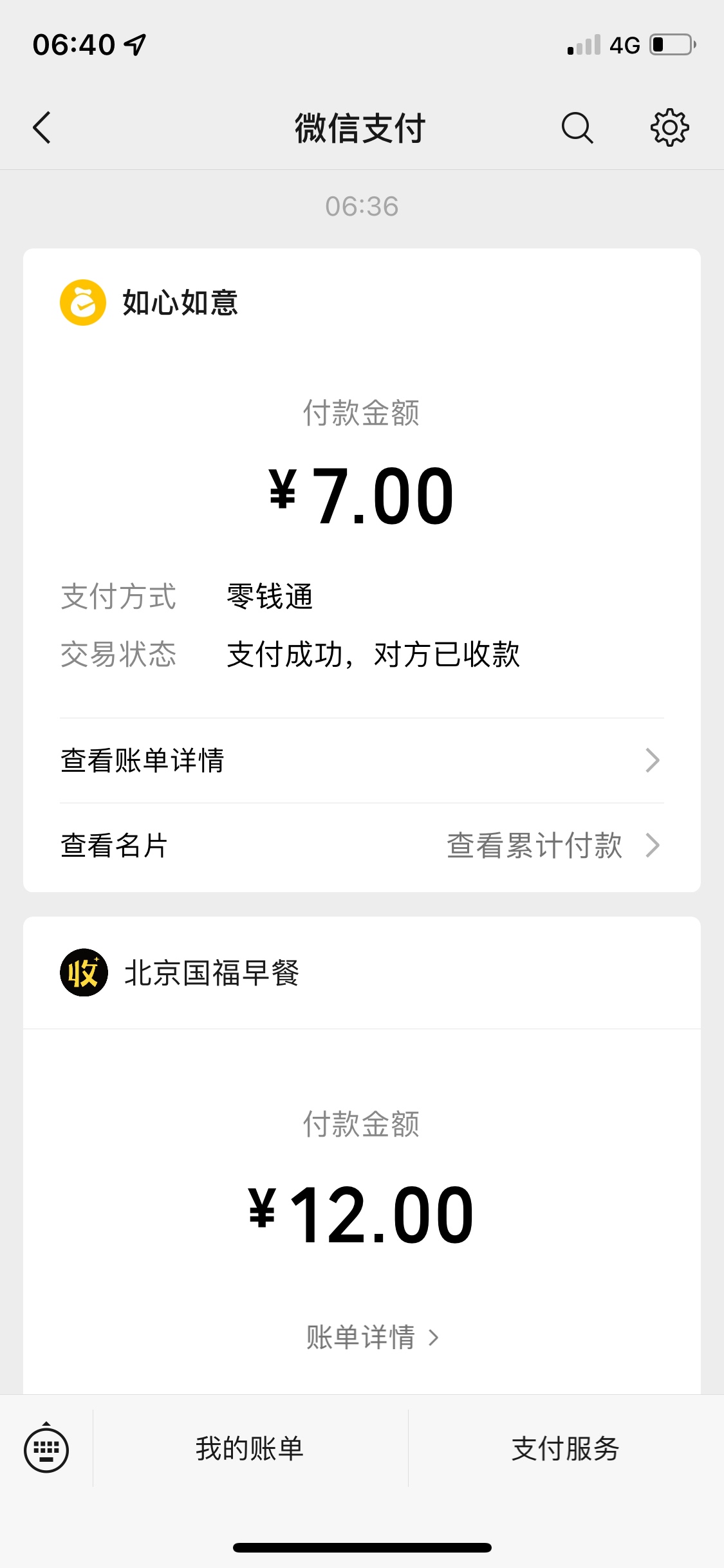Switch to keyboard input icon
This screenshot has height=1568, width=724.
coord(46,1450)
